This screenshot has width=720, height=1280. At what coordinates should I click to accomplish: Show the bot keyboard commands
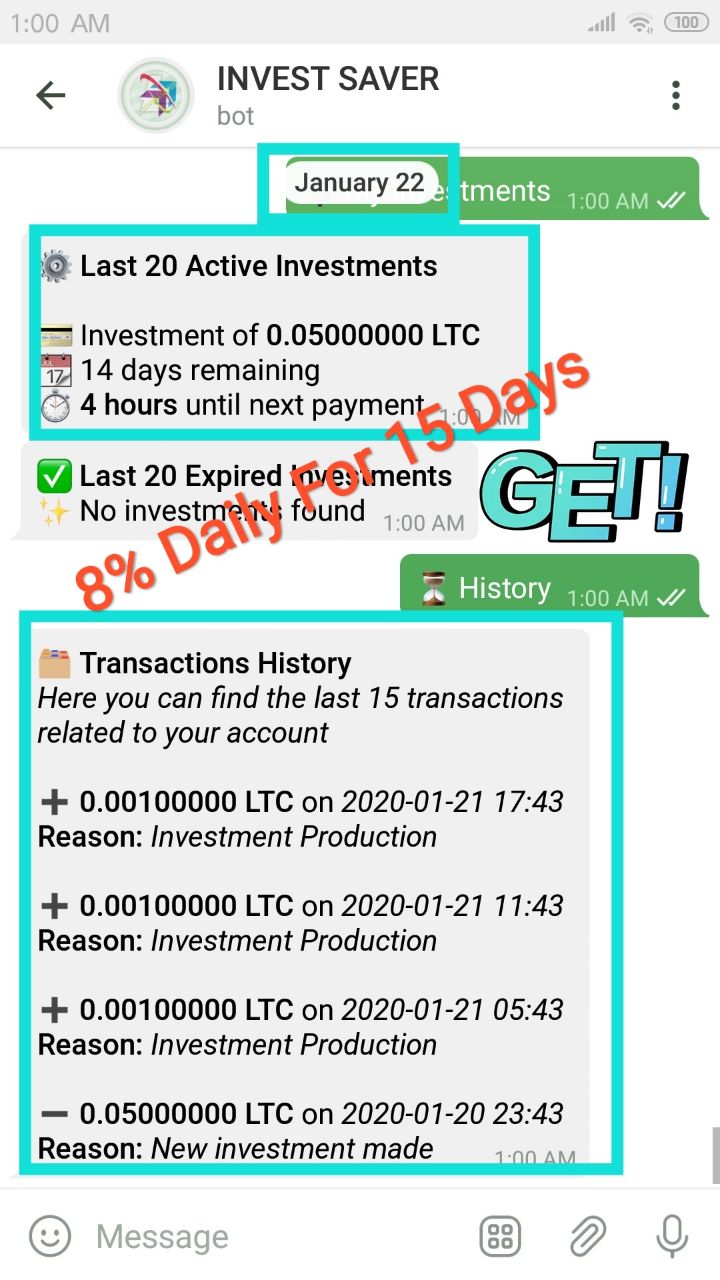point(500,1237)
